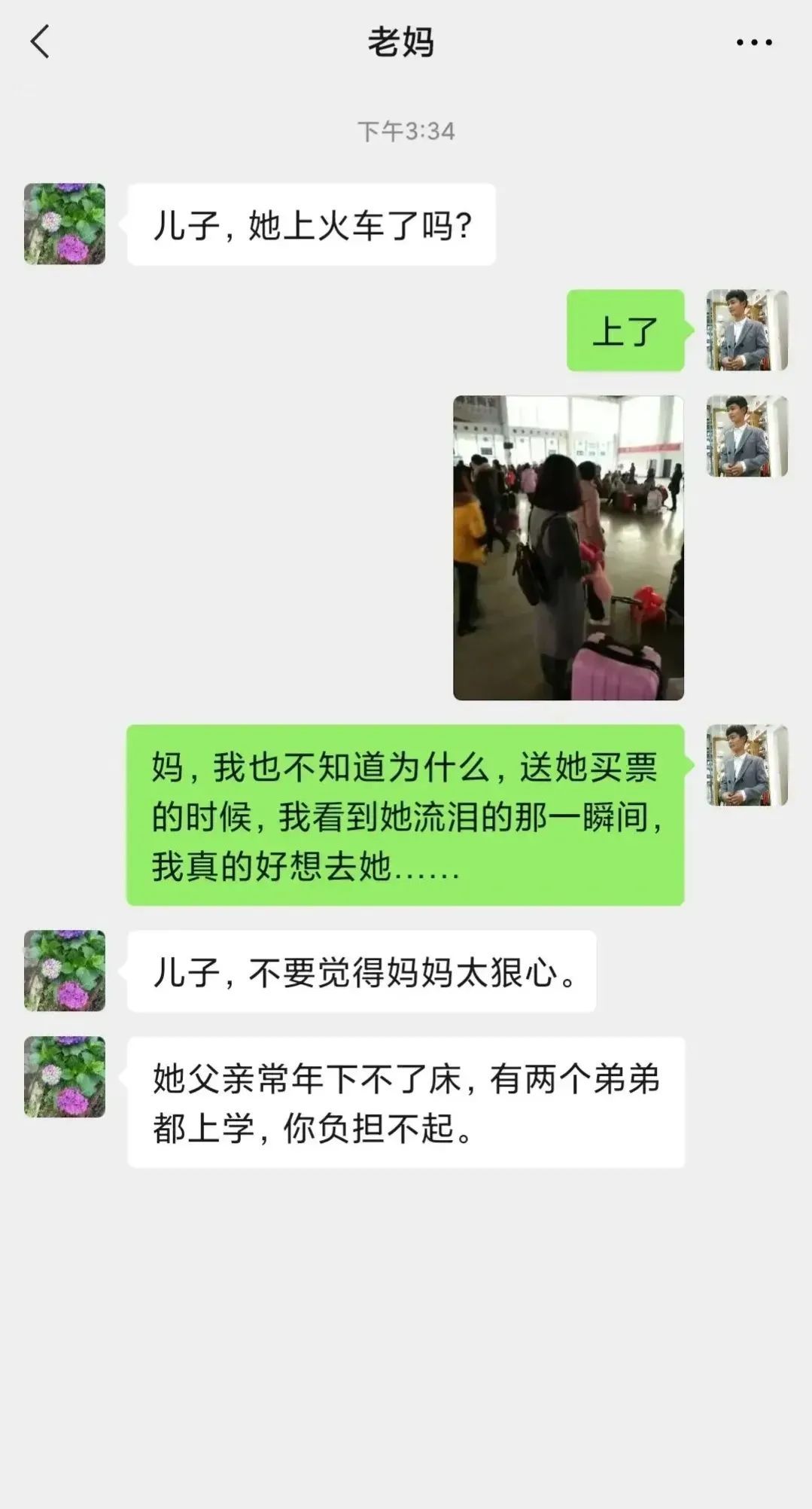Screen dimensions: 812x1509
Task: Open mom's profile beside "不要觉得妈妈太狠心"
Action: (x=65, y=971)
